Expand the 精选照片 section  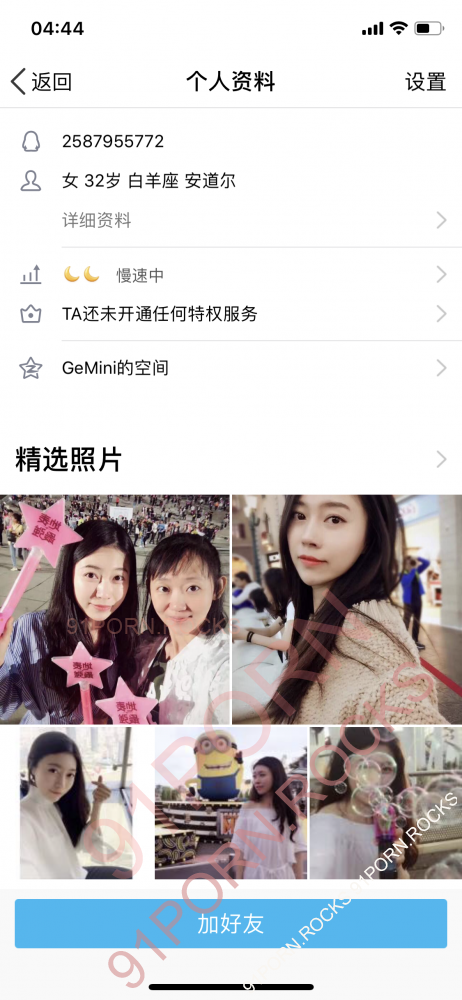[231, 459]
